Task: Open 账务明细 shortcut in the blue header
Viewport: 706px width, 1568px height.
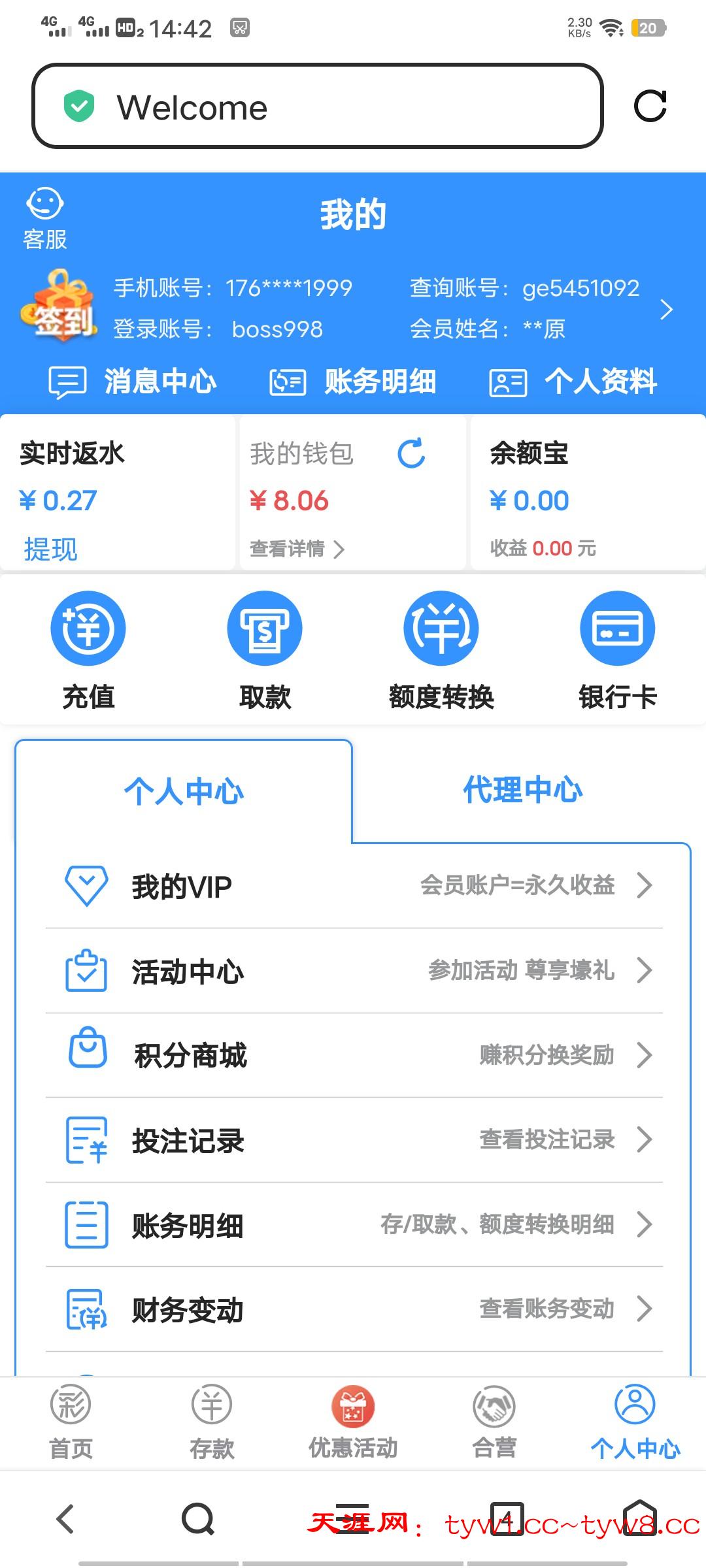Action: [x=353, y=382]
